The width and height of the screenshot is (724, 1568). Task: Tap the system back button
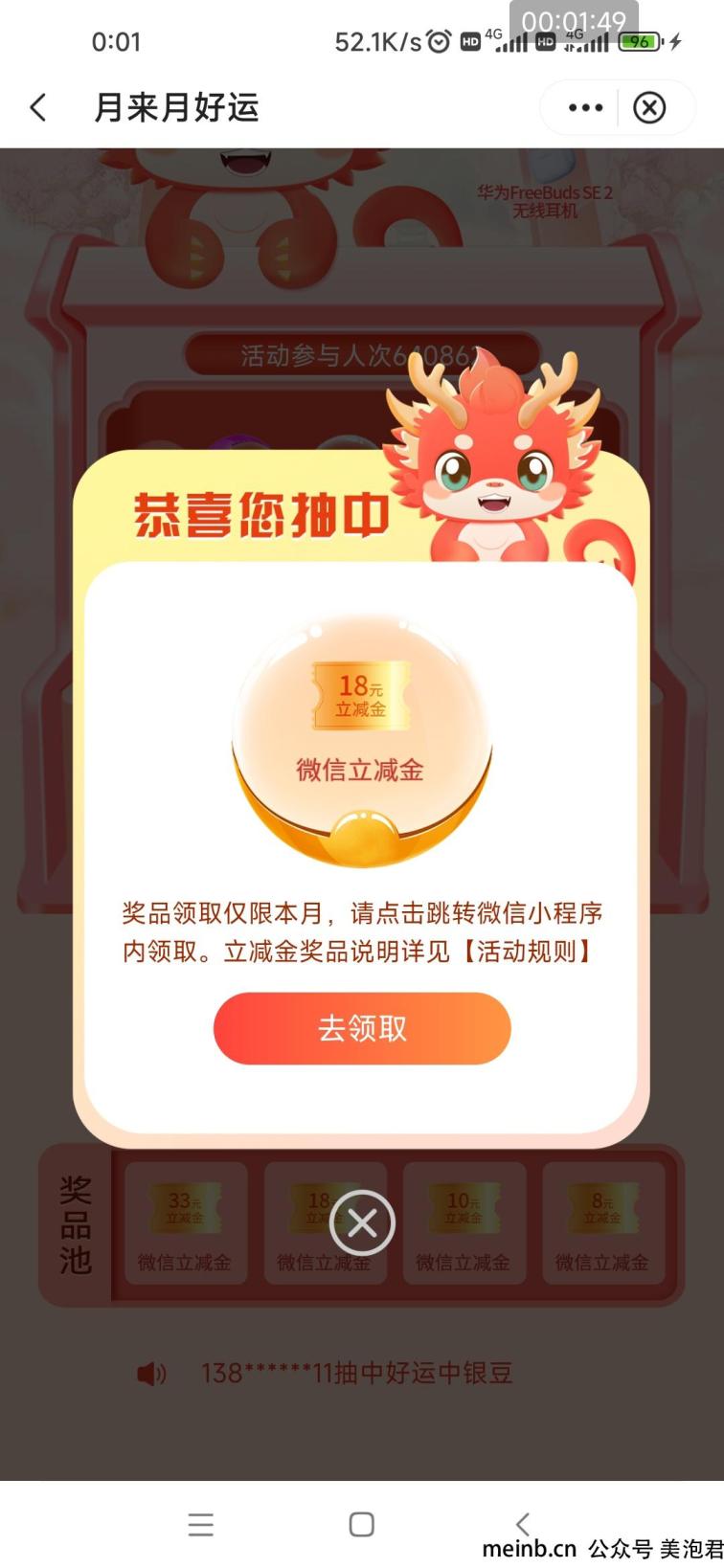522,1523
